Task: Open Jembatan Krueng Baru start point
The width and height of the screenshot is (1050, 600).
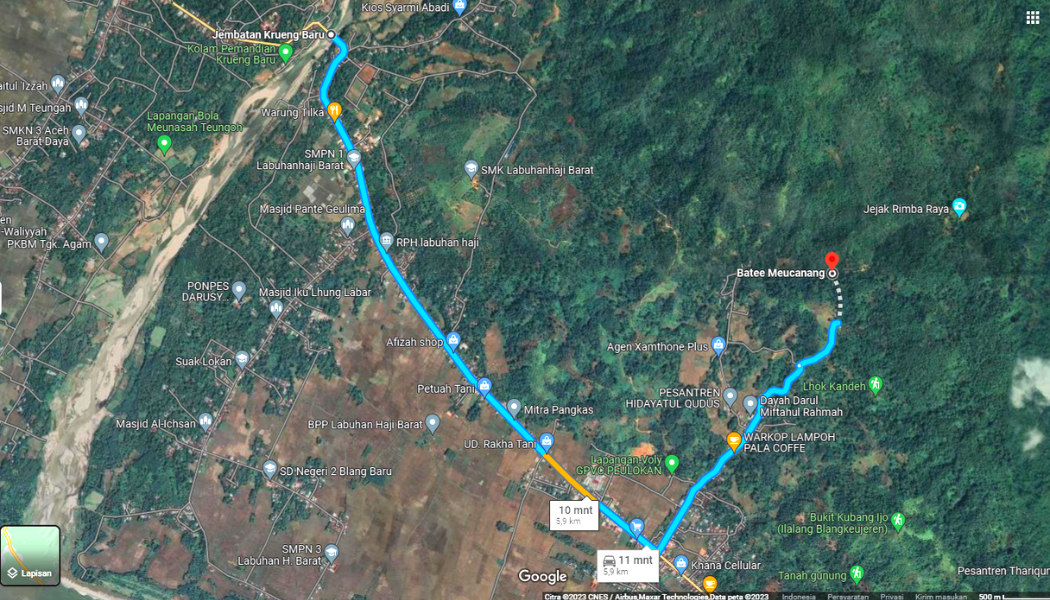Action: tap(331, 35)
